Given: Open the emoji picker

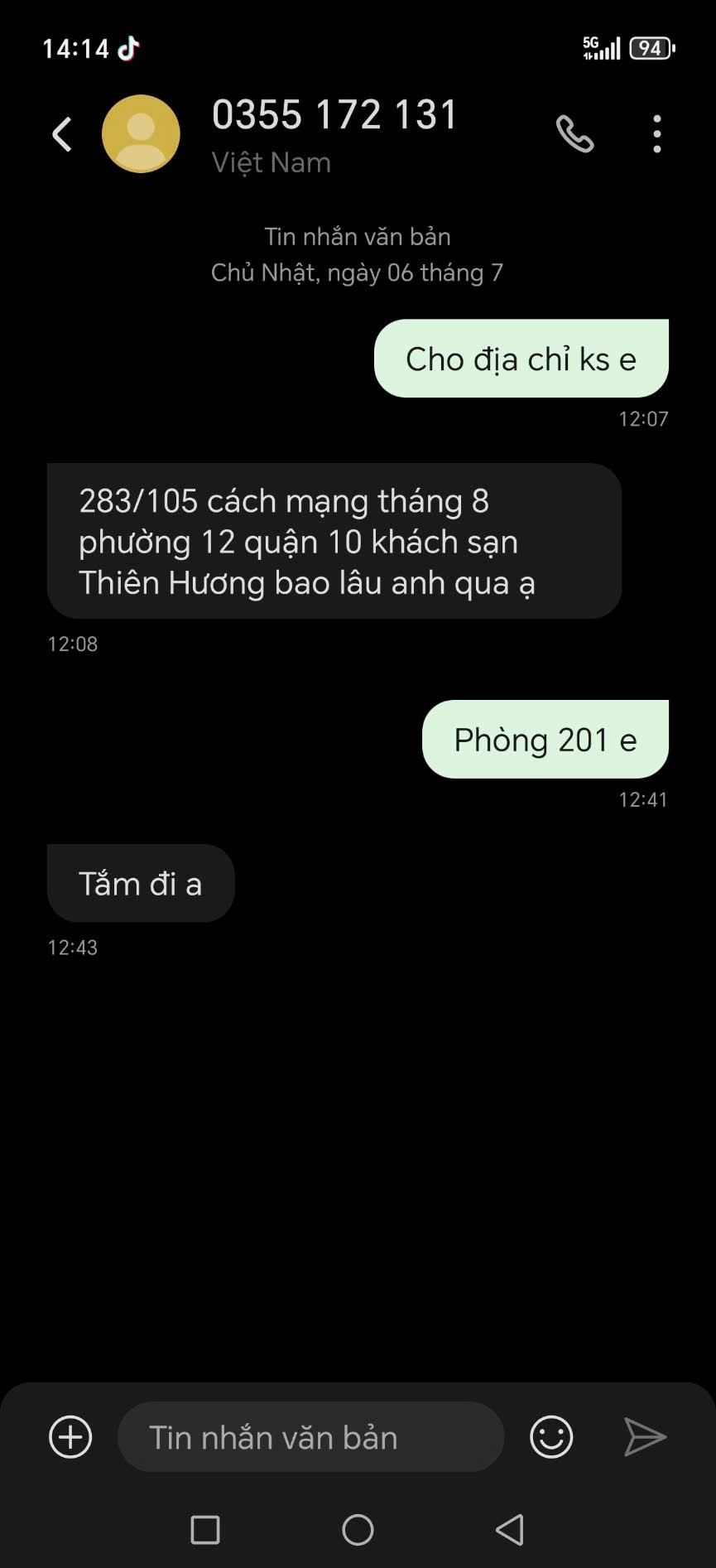Looking at the screenshot, I should pos(551,1437).
